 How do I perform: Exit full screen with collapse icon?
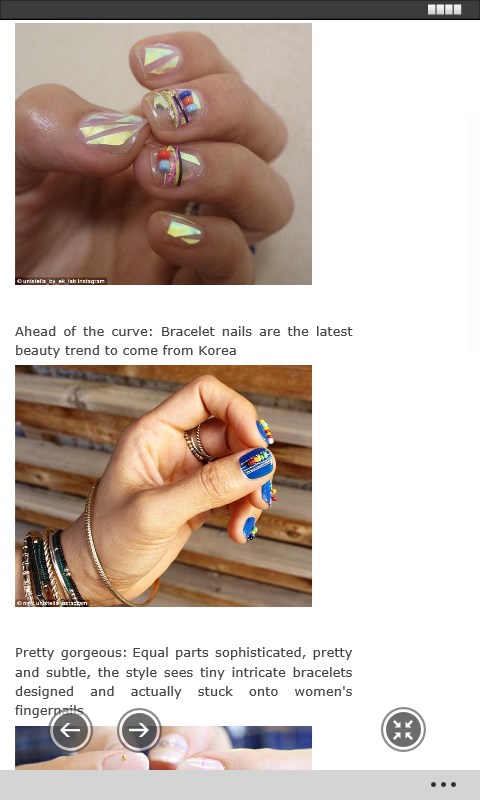403,730
